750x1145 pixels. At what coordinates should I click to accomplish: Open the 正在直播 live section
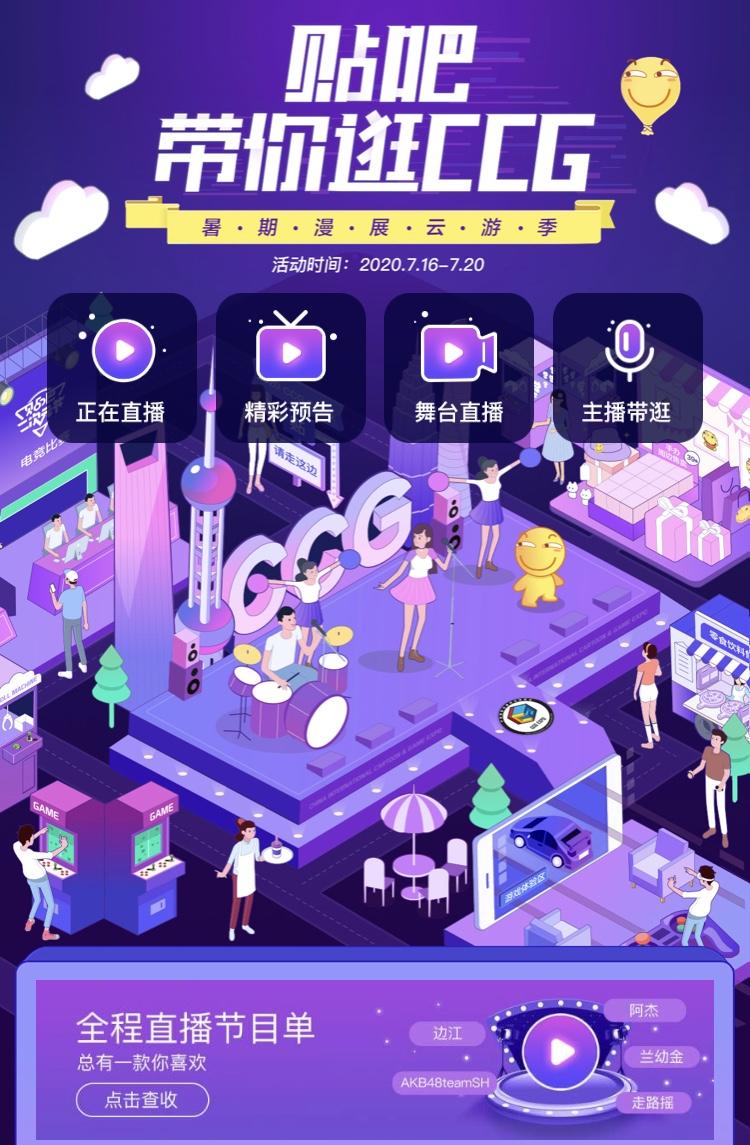(x=122, y=368)
